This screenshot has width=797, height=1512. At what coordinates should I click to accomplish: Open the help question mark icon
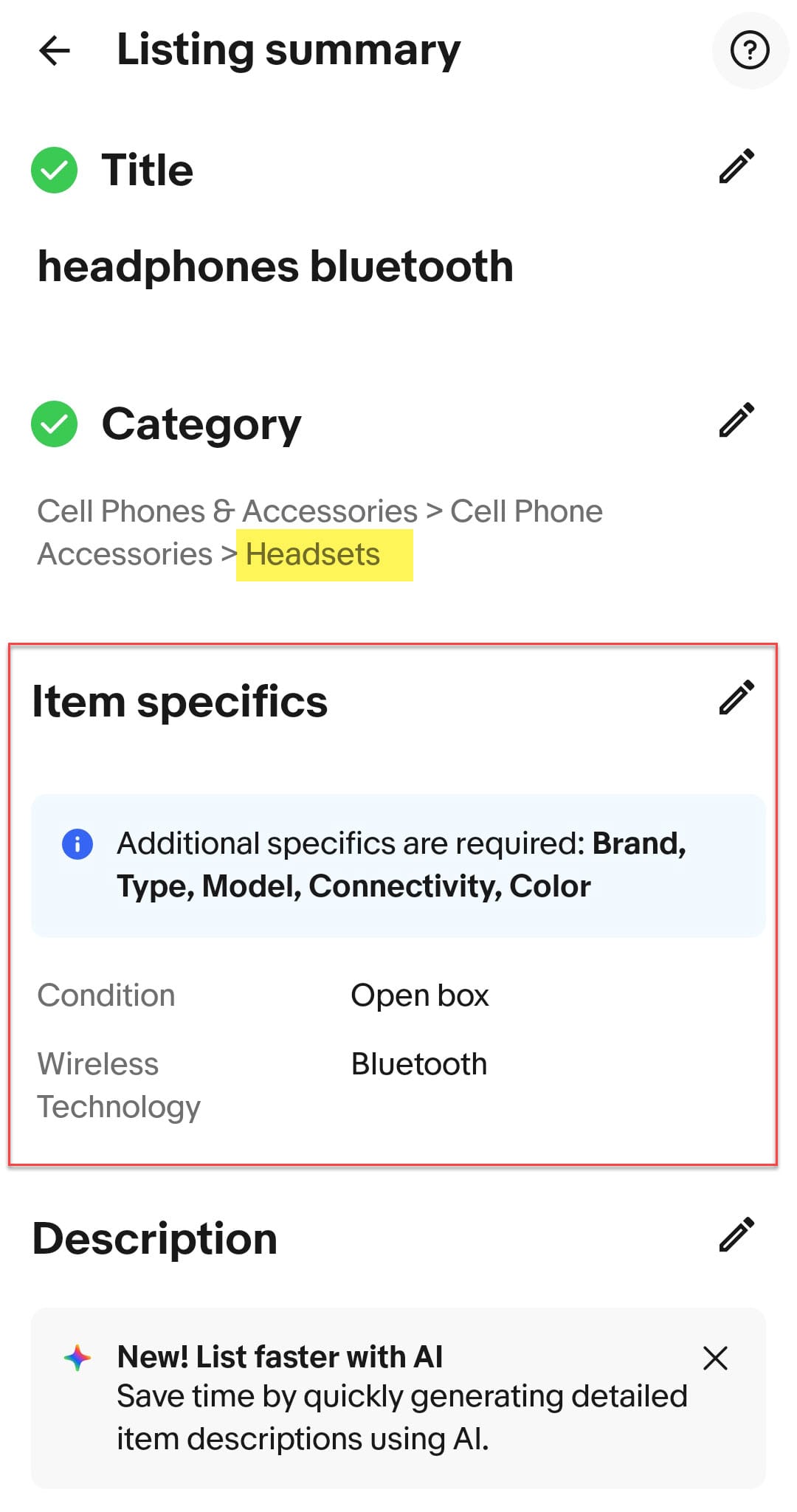(x=750, y=51)
